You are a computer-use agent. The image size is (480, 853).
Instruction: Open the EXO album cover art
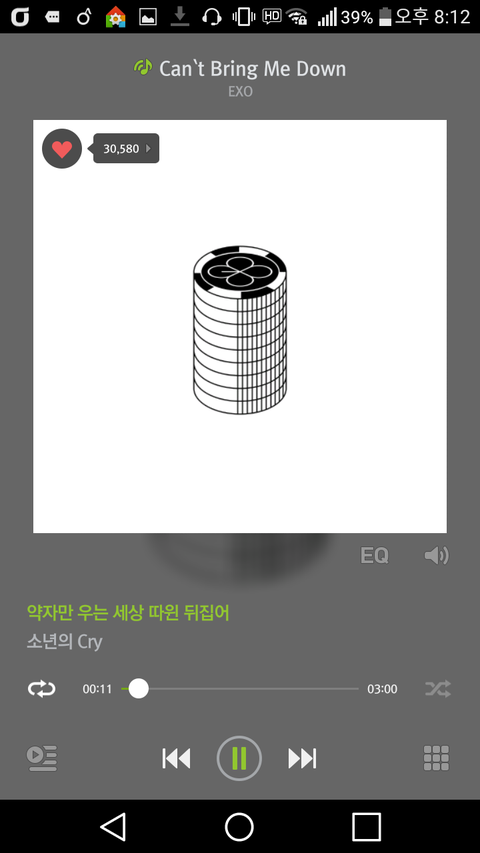240,326
